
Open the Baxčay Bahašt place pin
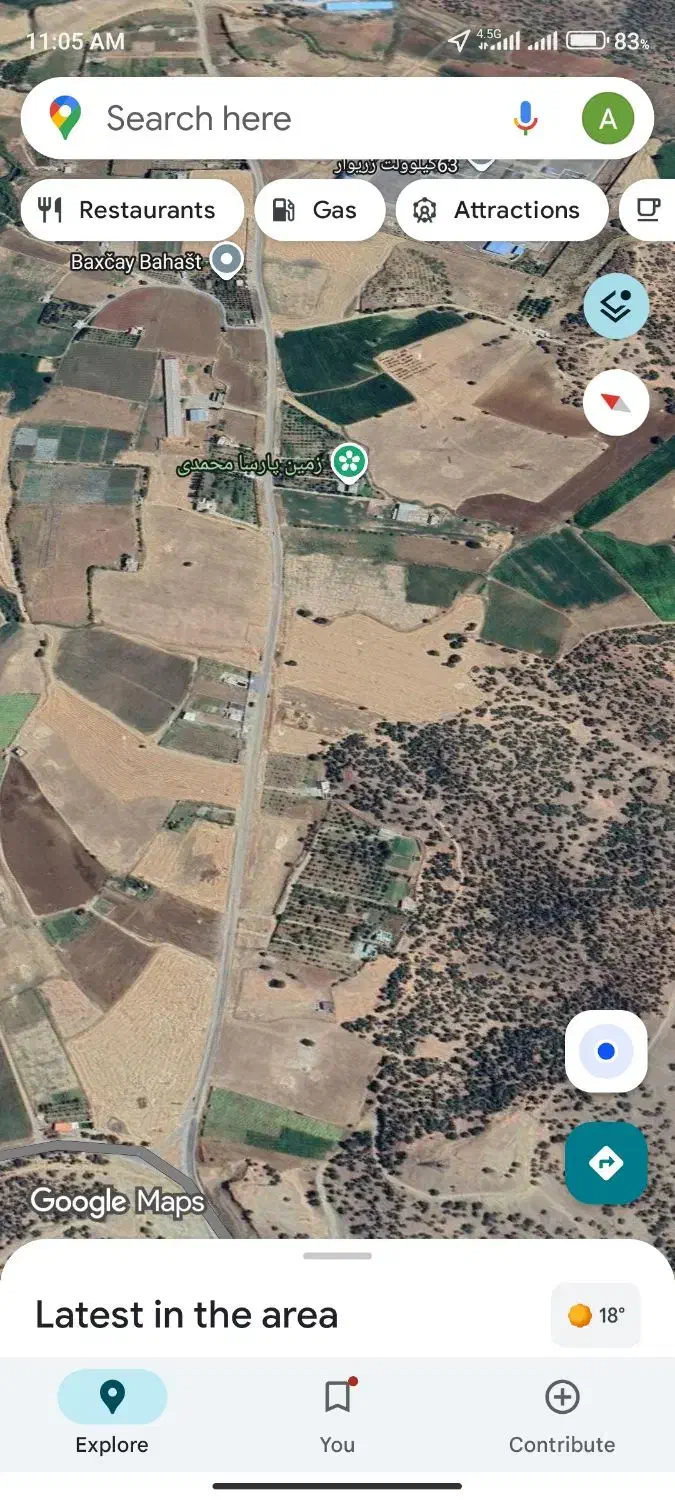(228, 260)
